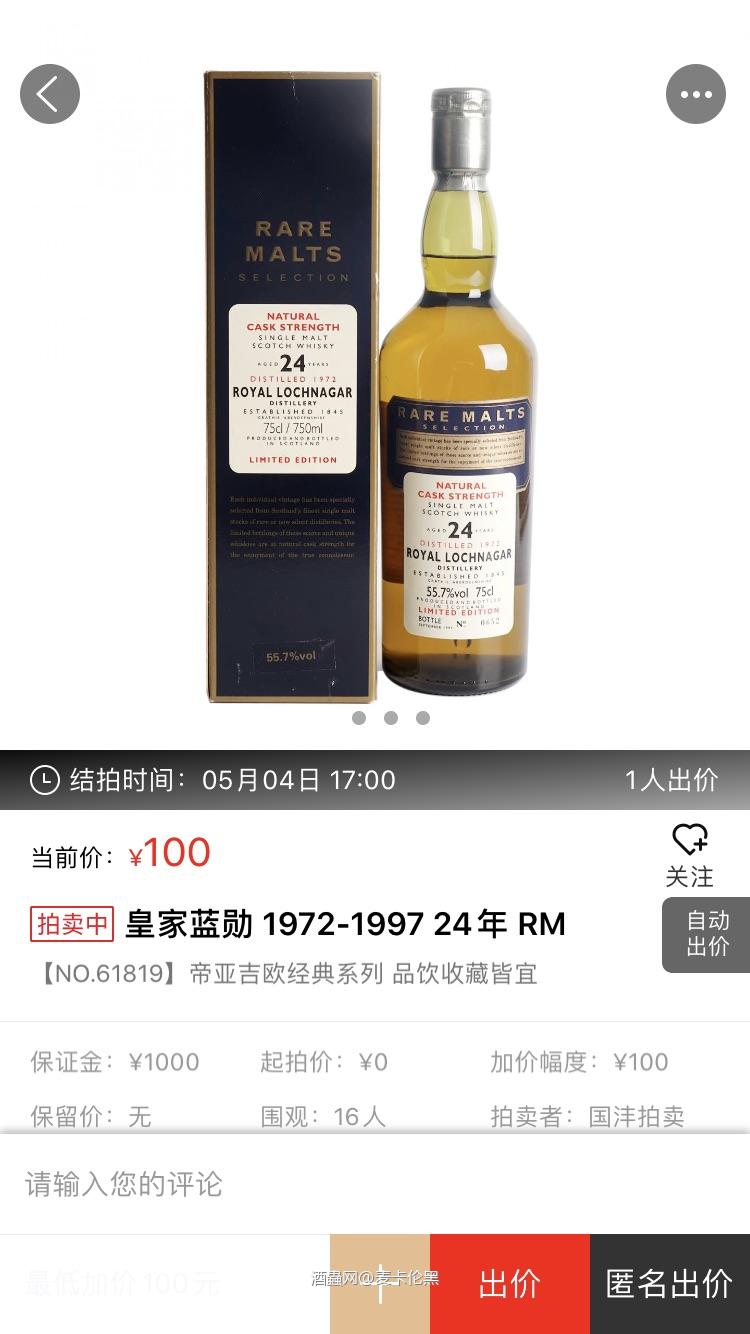This screenshot has height=1334, width=750.
Task: Select the third carousel dot
Action: [422, 718]
